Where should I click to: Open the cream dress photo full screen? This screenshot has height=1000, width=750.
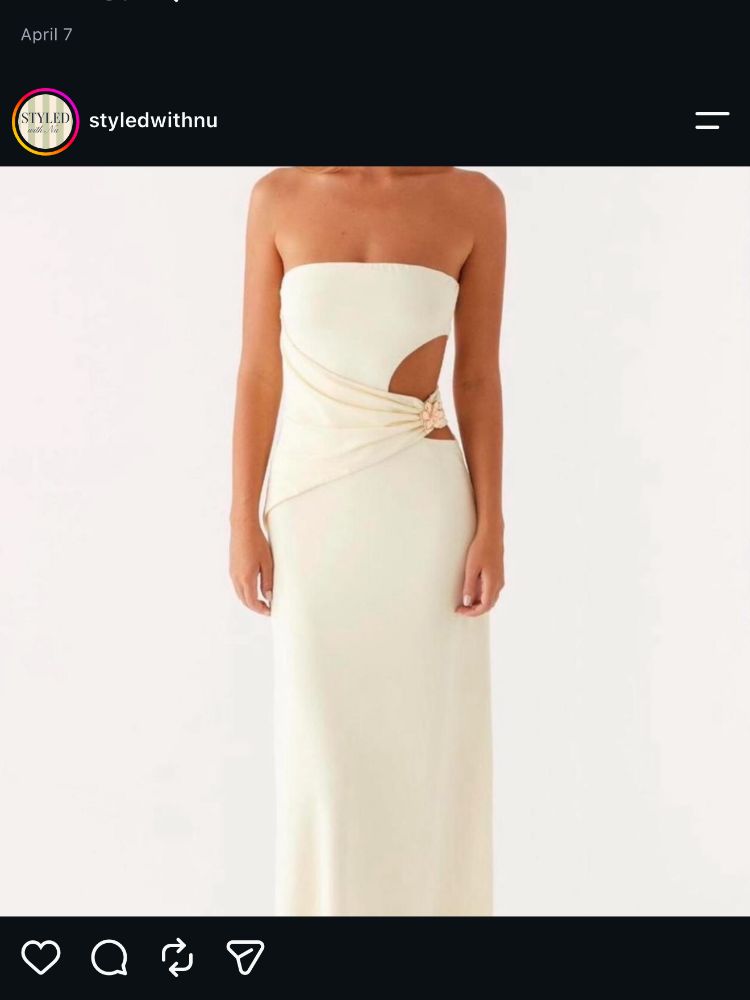pyautogui.click(x=375, y=541)
